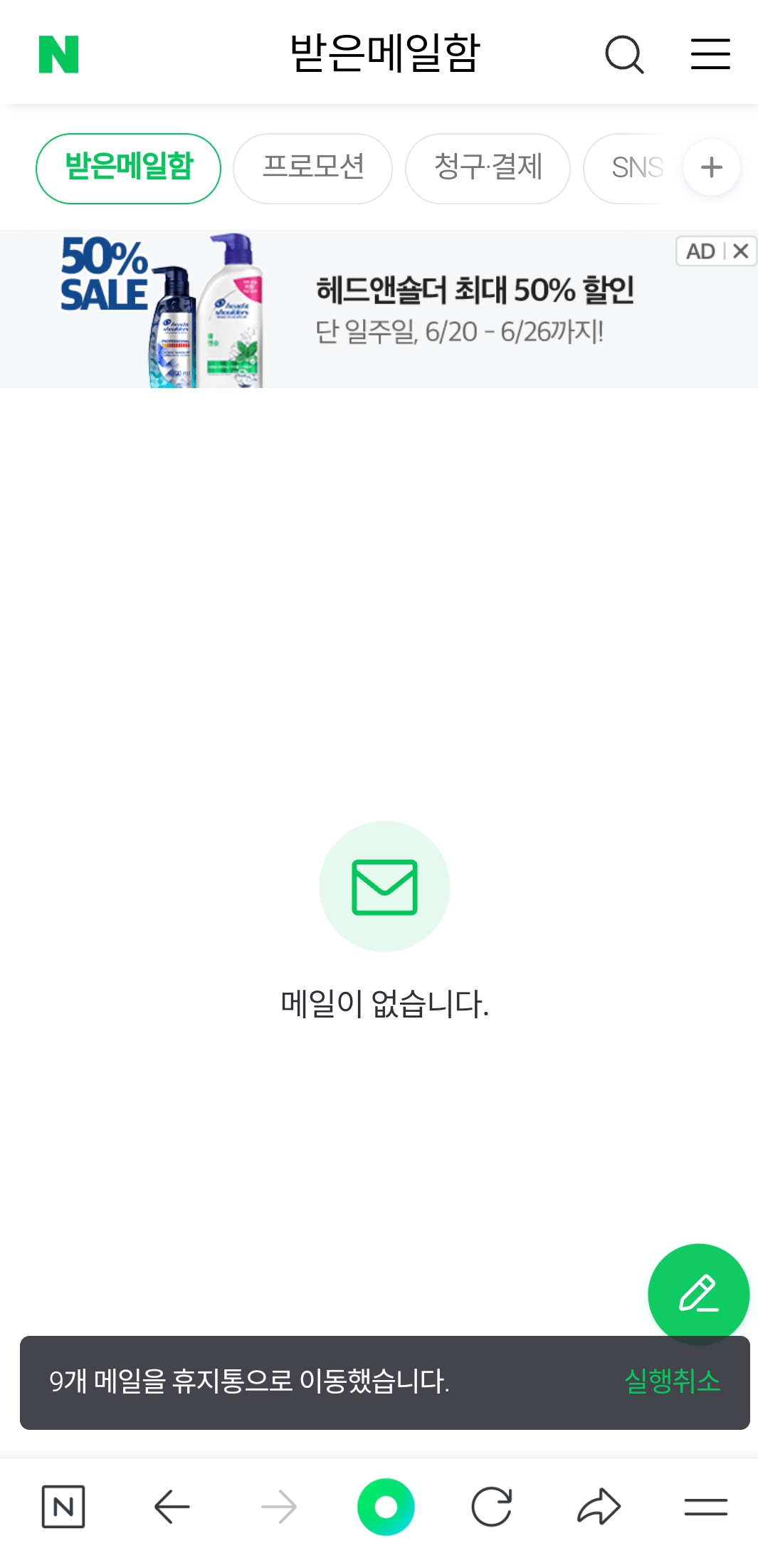The image size is (758, 1568).
Task: Open the browser menu in bottom bar
Action: tap(705, 1507)
